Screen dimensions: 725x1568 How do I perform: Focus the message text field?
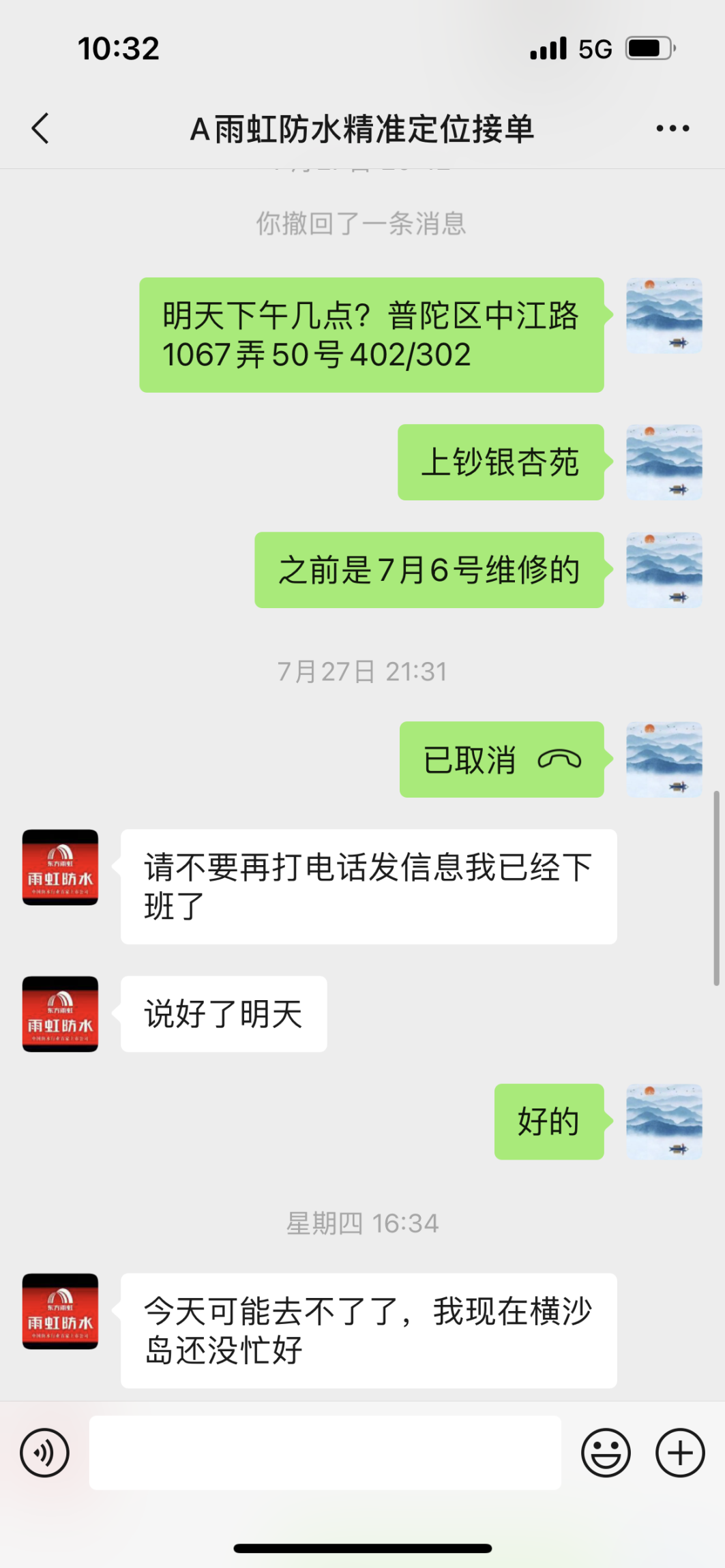pos(325,1453)
